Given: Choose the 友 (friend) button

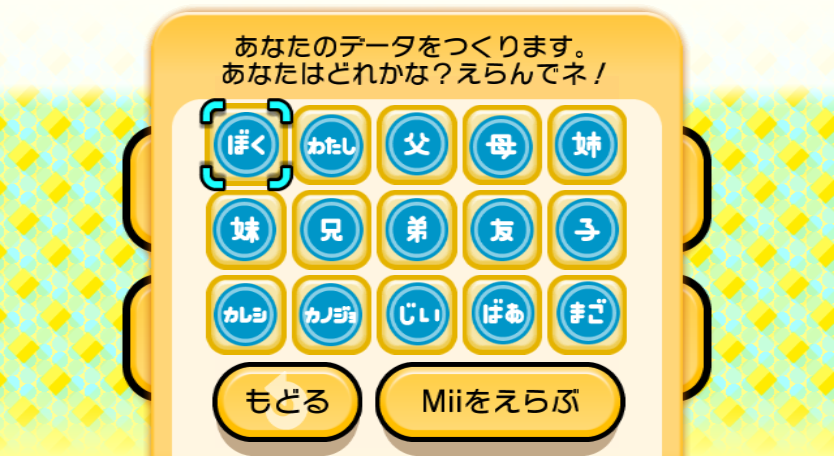Looking at the screenshot, I should (x=501, y=230).
